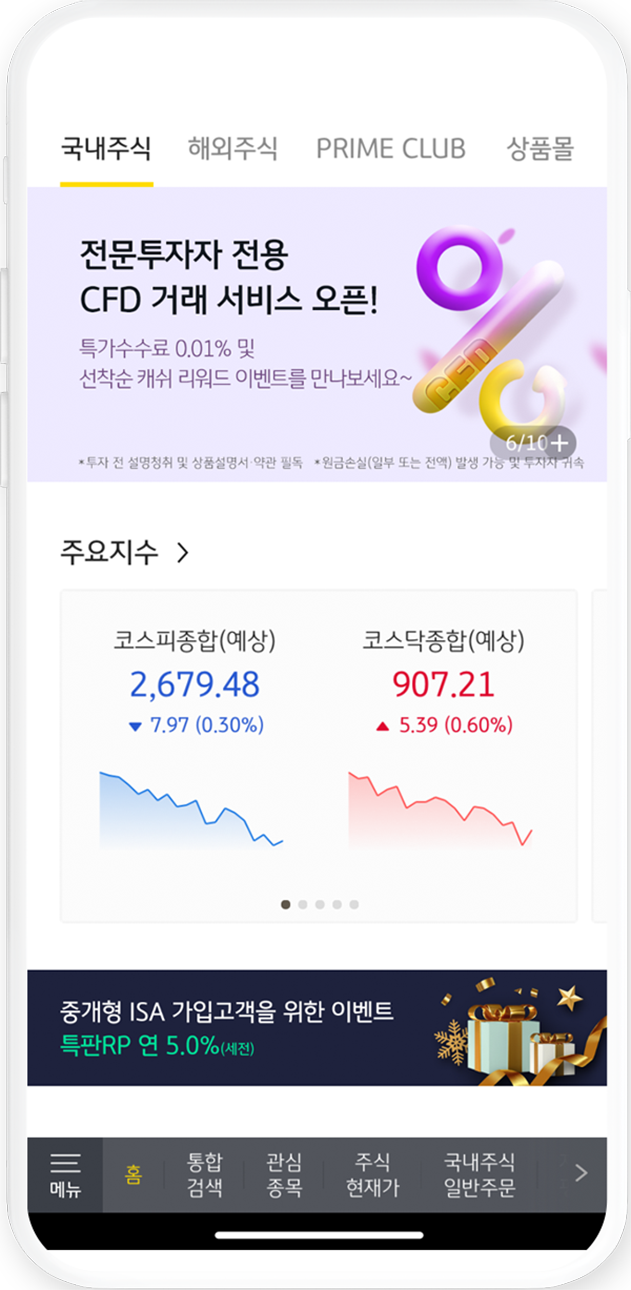Open 국내주식 일반주문 in the bottom bar
631x1290 pixels.
pos(479,1175)
